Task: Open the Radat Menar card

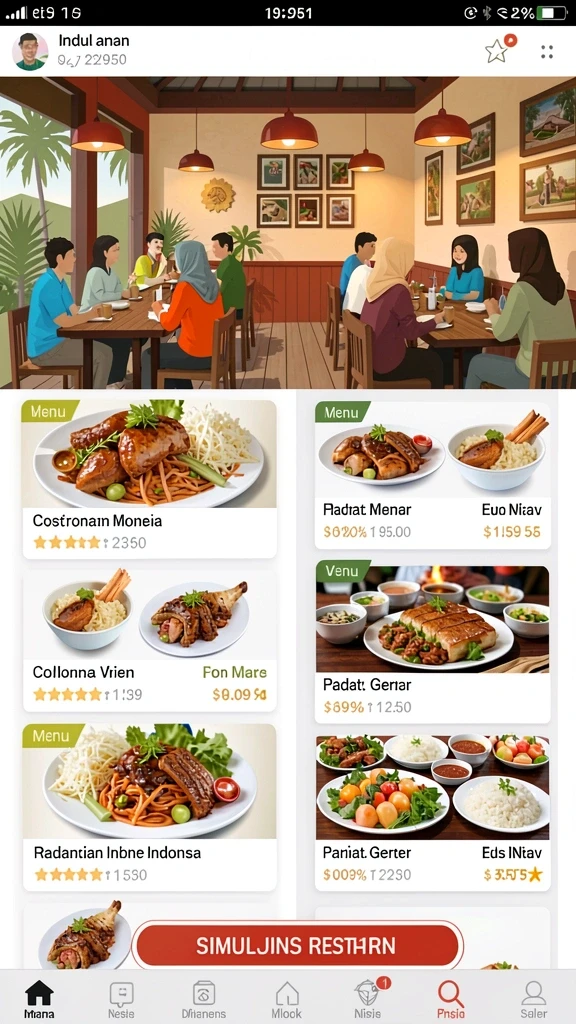Action: coord(432,475)
